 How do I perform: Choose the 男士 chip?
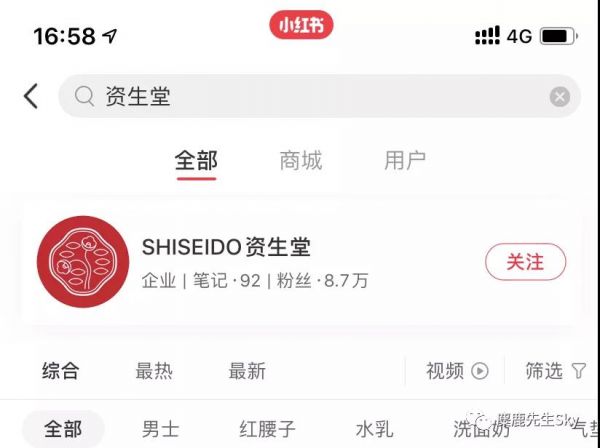pos(161,429)
